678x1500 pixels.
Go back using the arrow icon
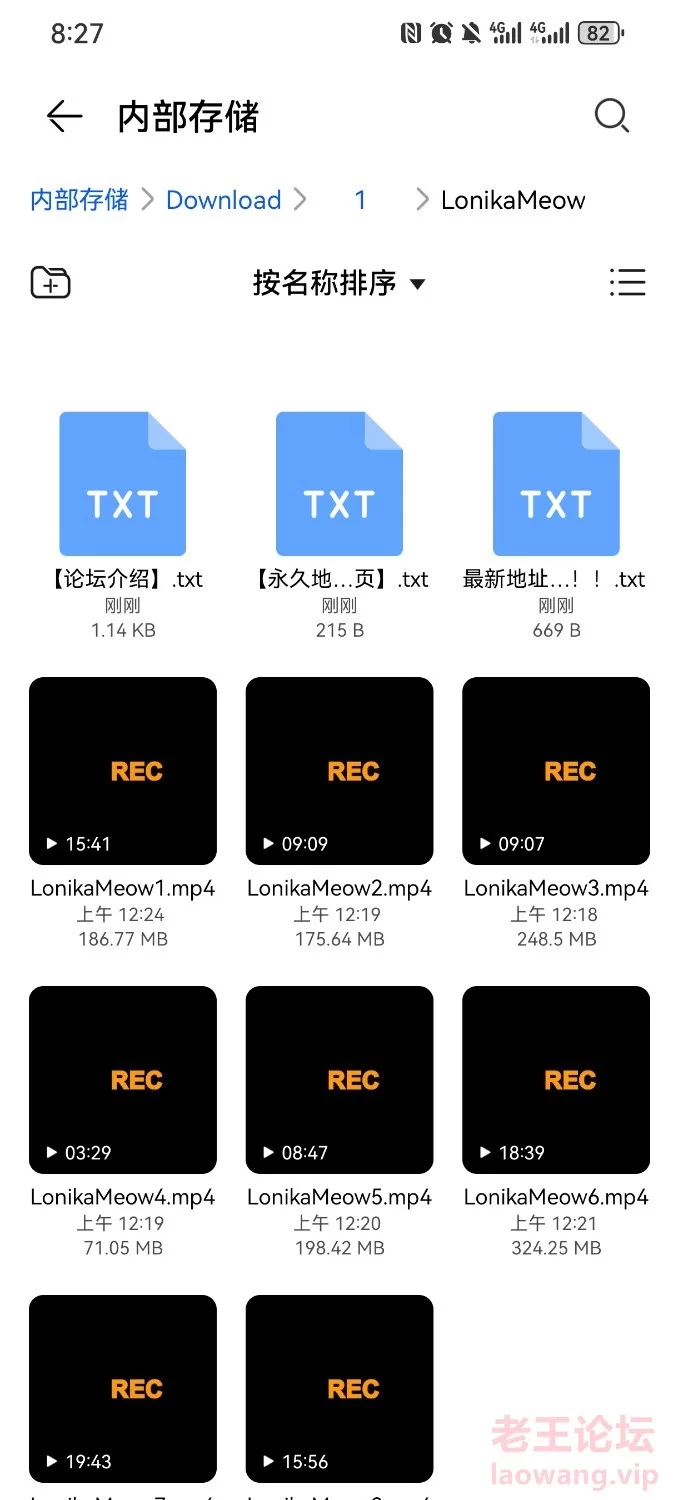tap(64, 117)
